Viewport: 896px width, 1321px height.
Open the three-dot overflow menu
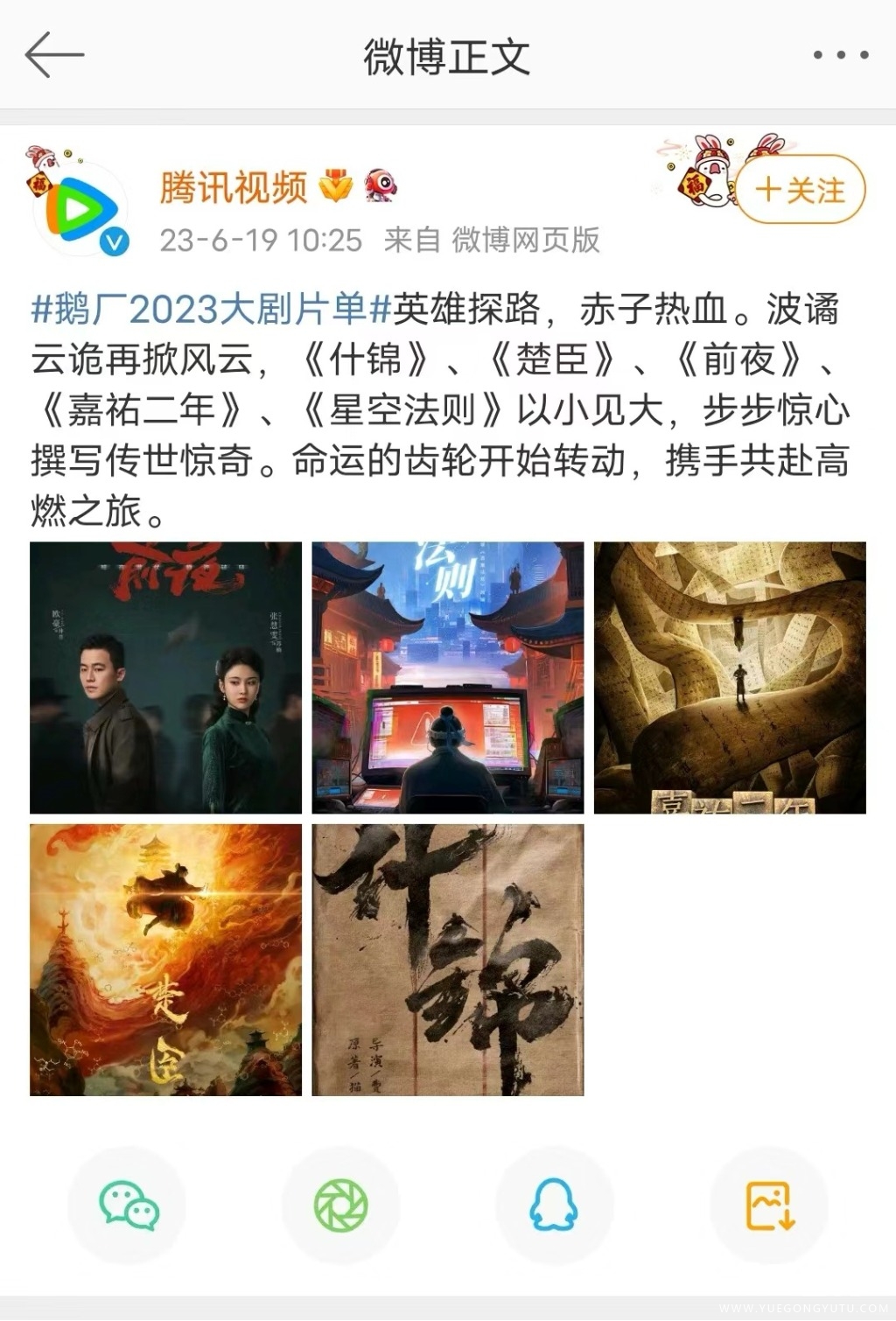click(x=840, y=55)
